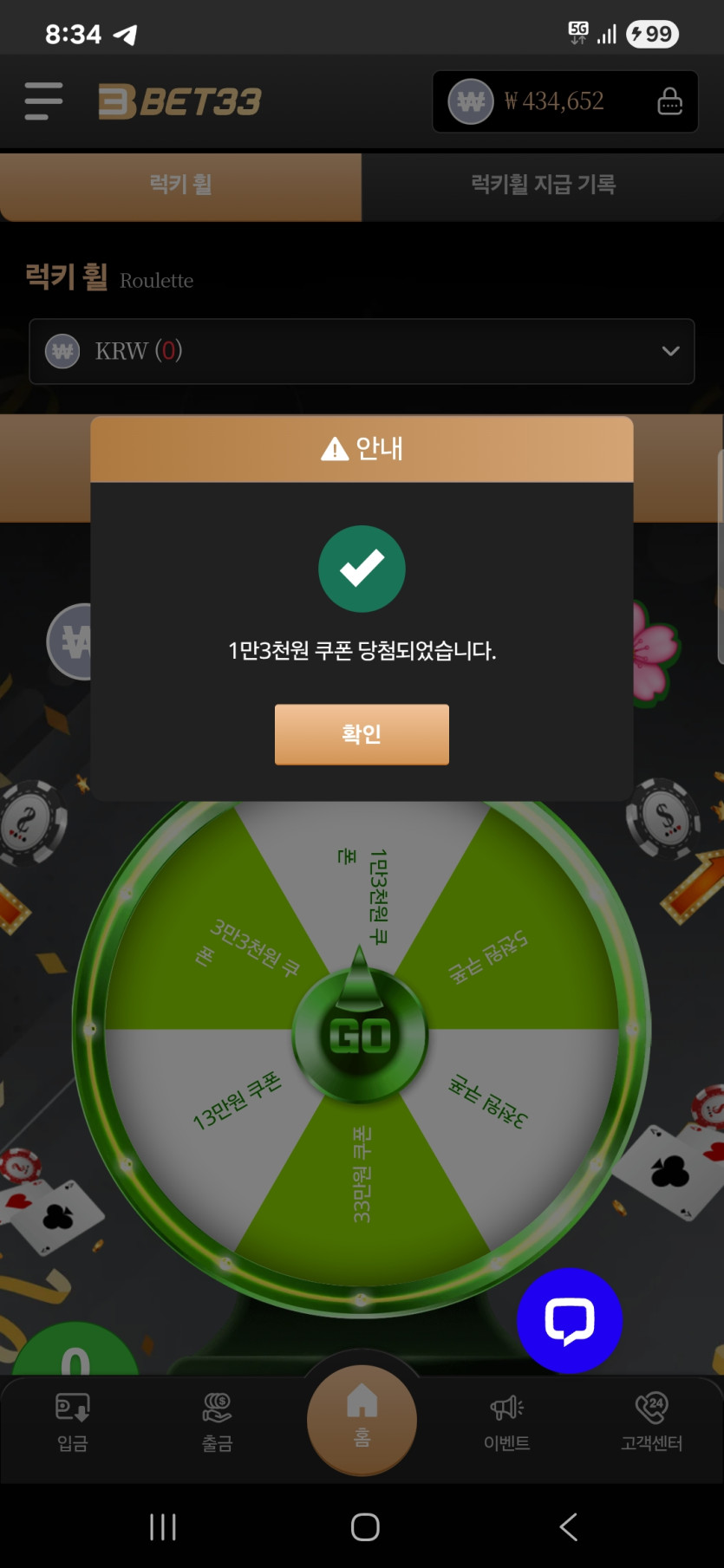Open the 이벤트 events section
This screenshot has height=1568, width=724.
[x=507, y=1422]
